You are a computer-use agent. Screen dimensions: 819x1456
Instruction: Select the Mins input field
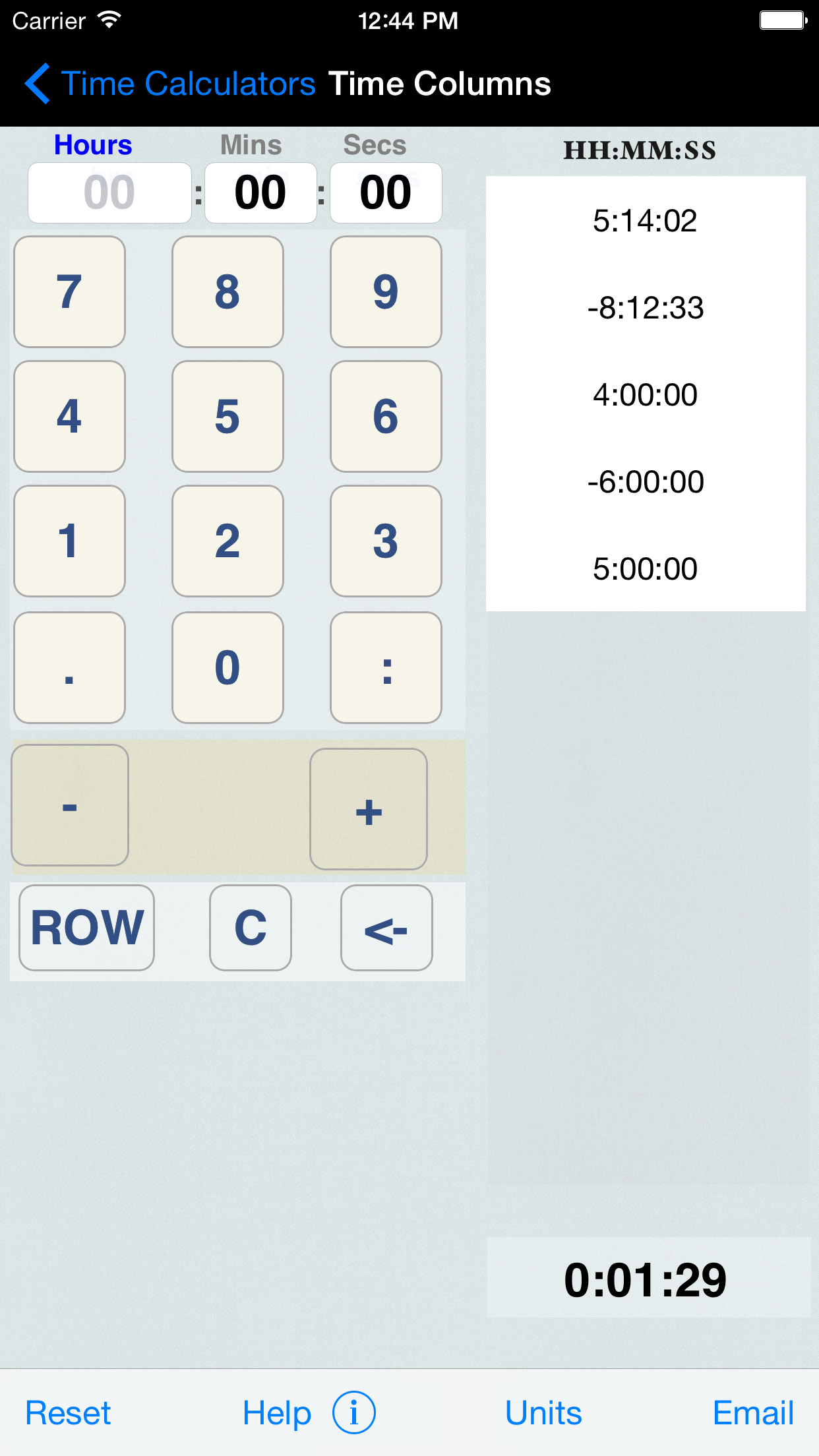pyautogui.click(x=260, y=193)
